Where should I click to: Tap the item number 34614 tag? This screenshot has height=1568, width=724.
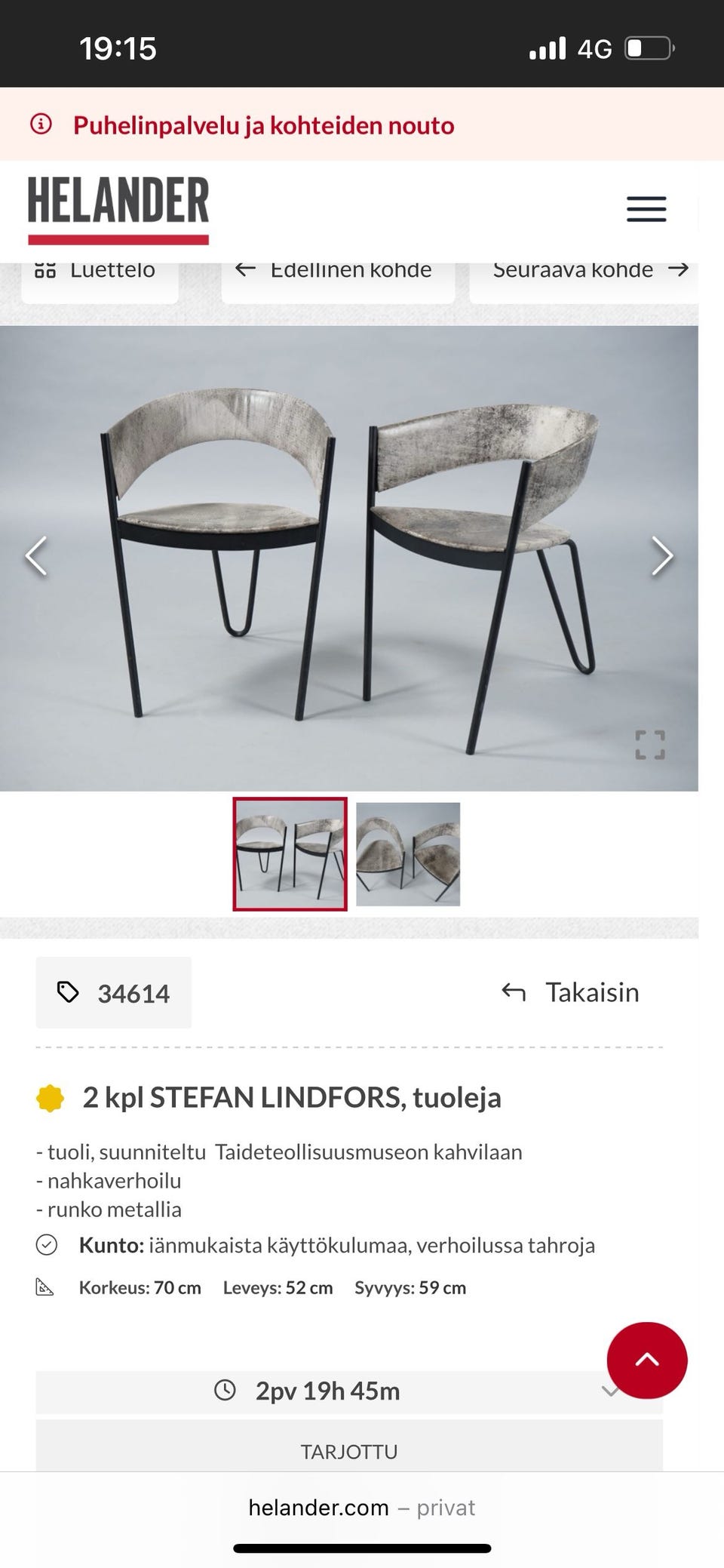coord(114,993)
